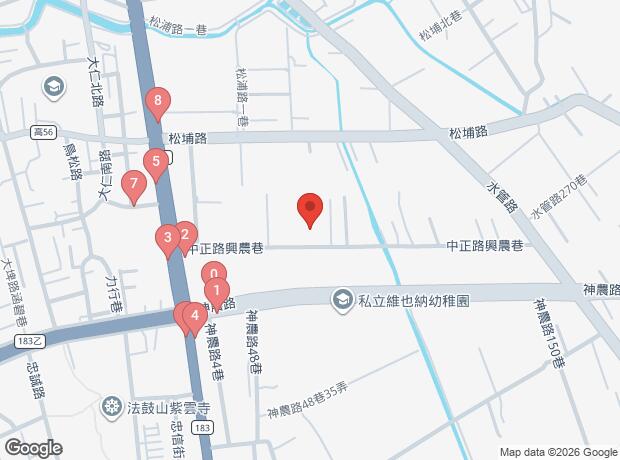Select the map marker numbered 5
This screenshot has width=620, height=460.
pos(154,162)
